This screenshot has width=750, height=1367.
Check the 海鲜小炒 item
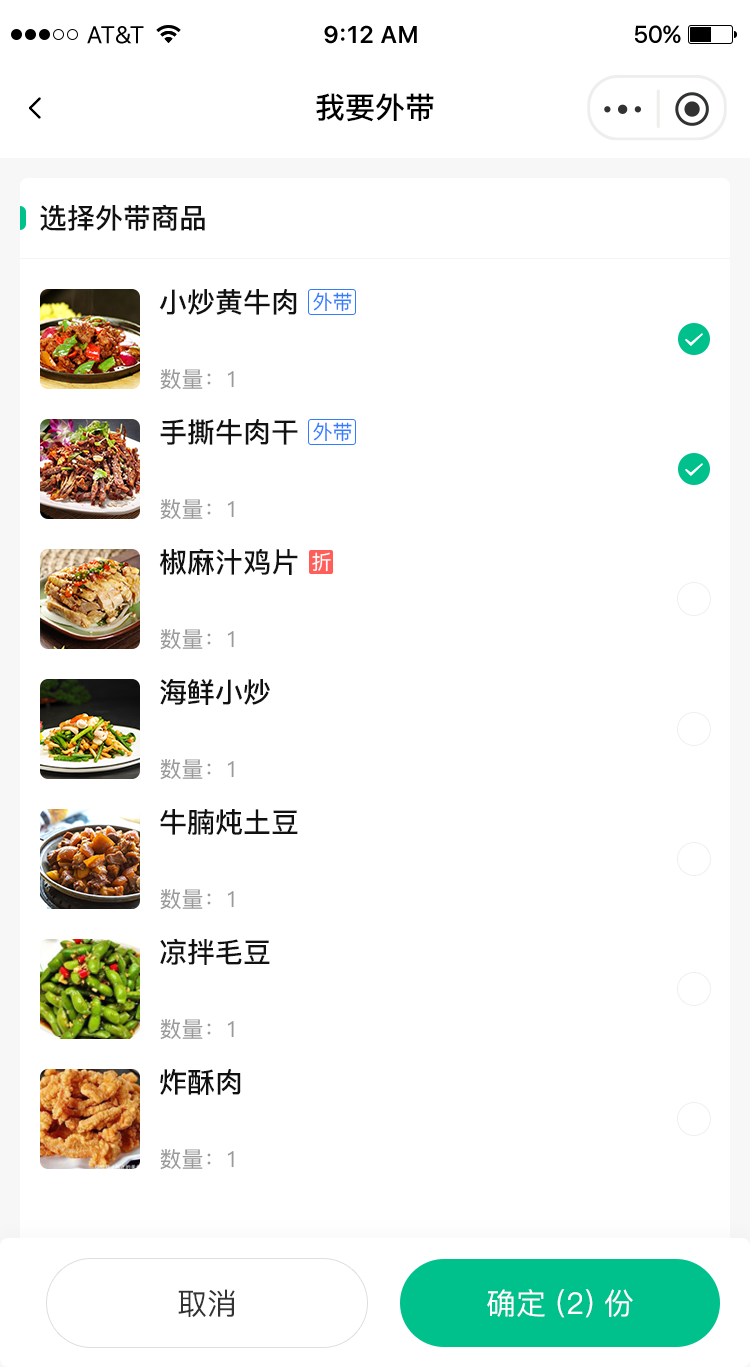click(694, 729)
